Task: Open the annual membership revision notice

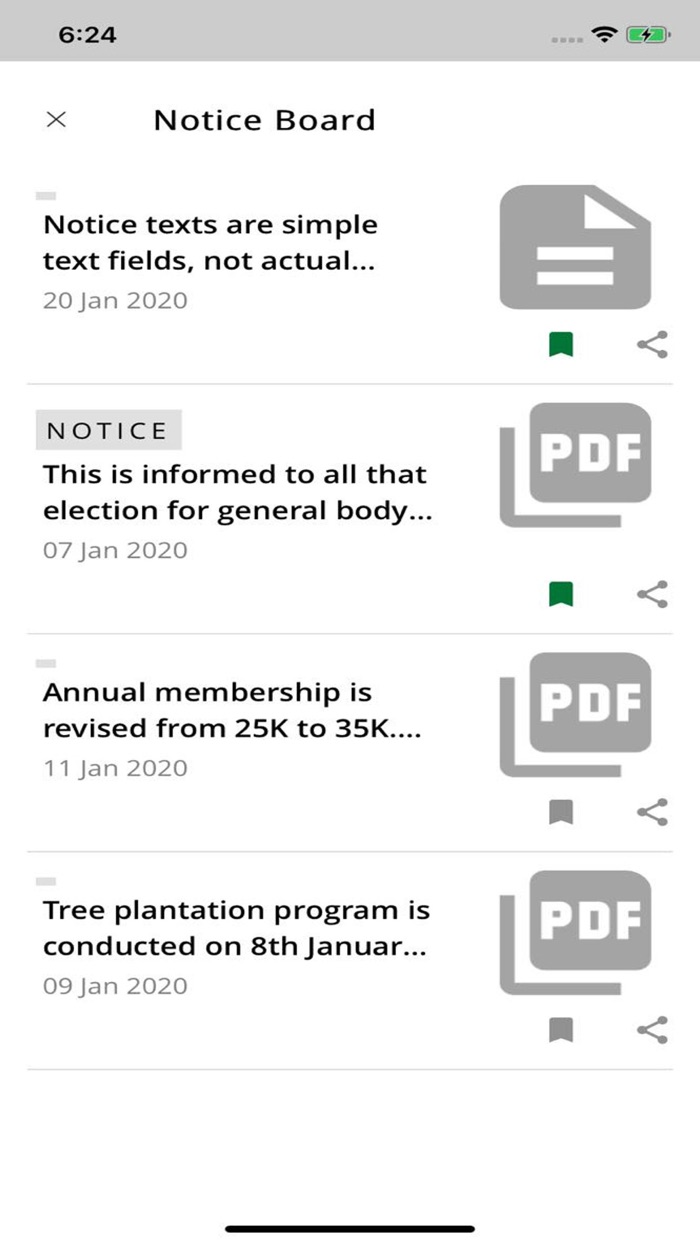Action: tap(231, 710)
